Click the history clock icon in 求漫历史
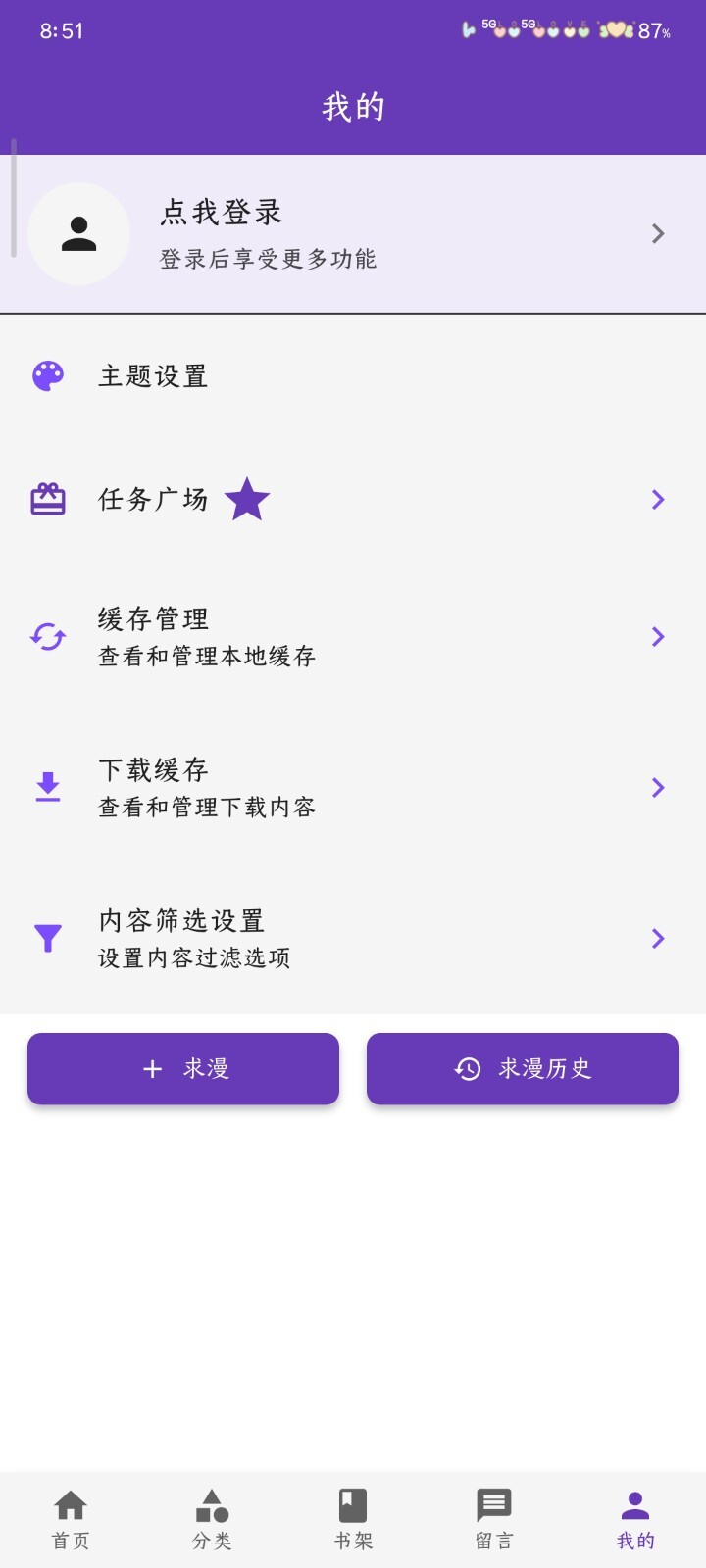Screen dimensions: 706x1568 point(467,1069)
